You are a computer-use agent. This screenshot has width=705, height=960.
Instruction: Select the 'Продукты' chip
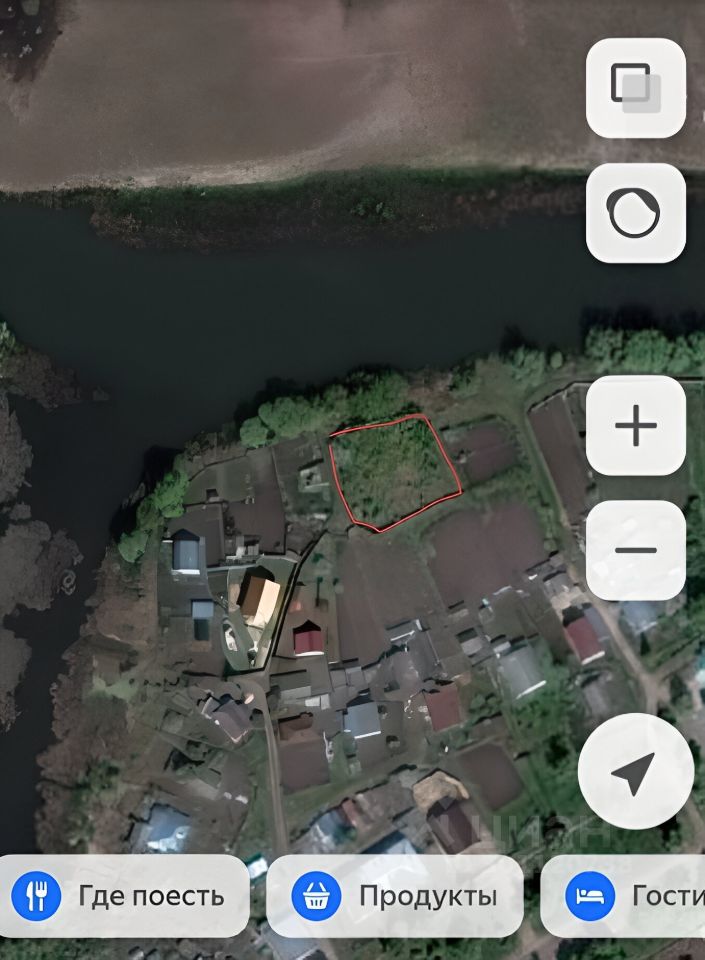point(395,895)
